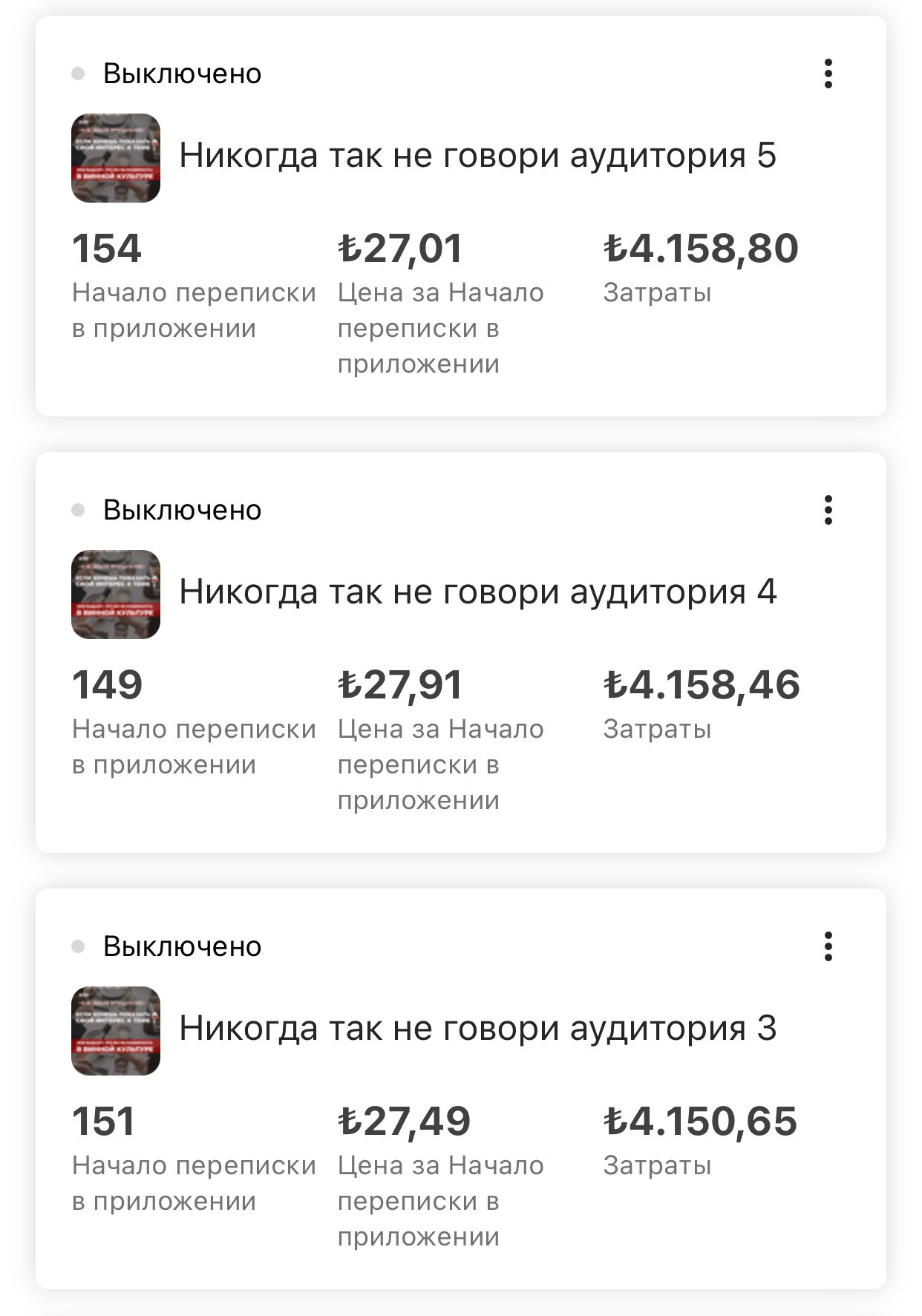Click the ad creative thumbnail for аудитория 3
Viewport: 922px width, 1316px height.
coord(116,1029)
